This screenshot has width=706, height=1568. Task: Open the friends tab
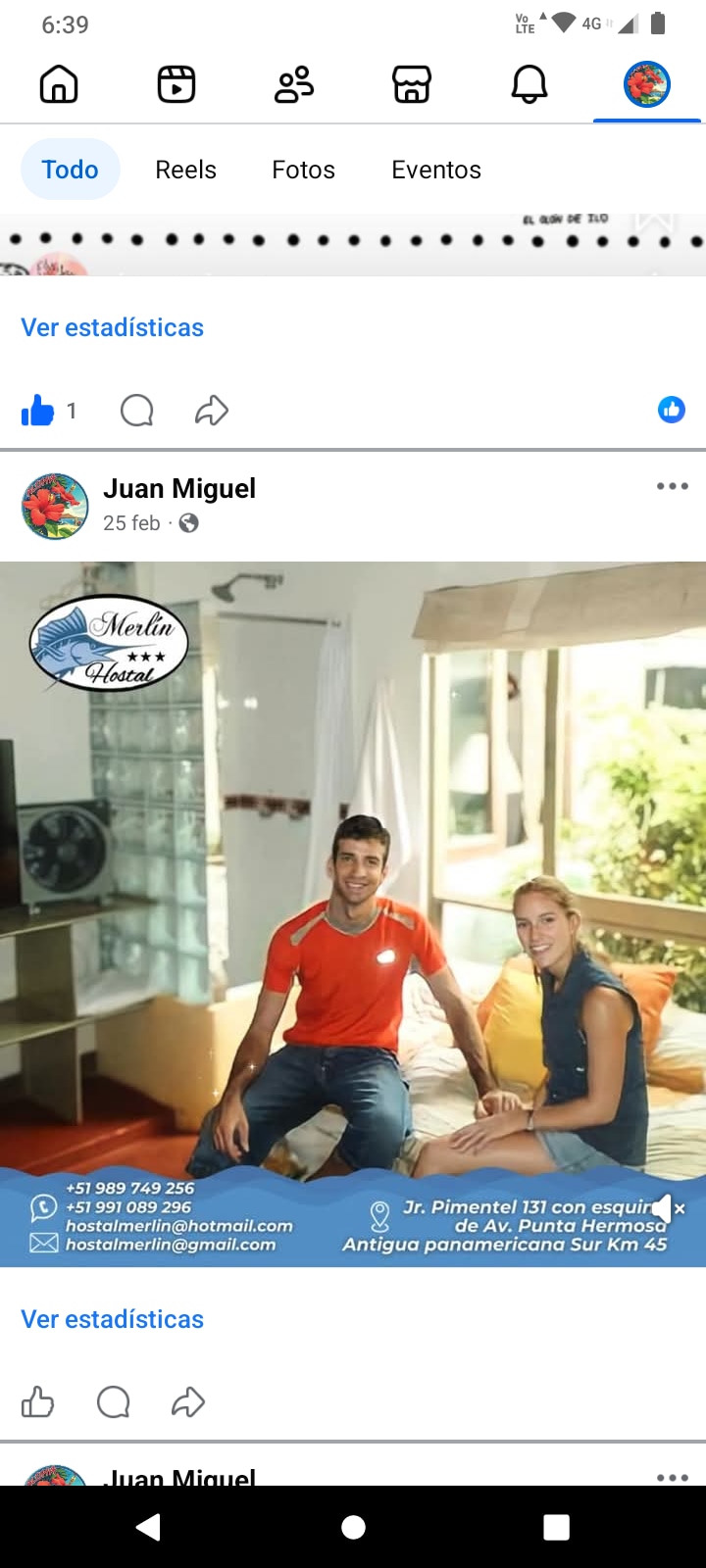pos(294,85)
